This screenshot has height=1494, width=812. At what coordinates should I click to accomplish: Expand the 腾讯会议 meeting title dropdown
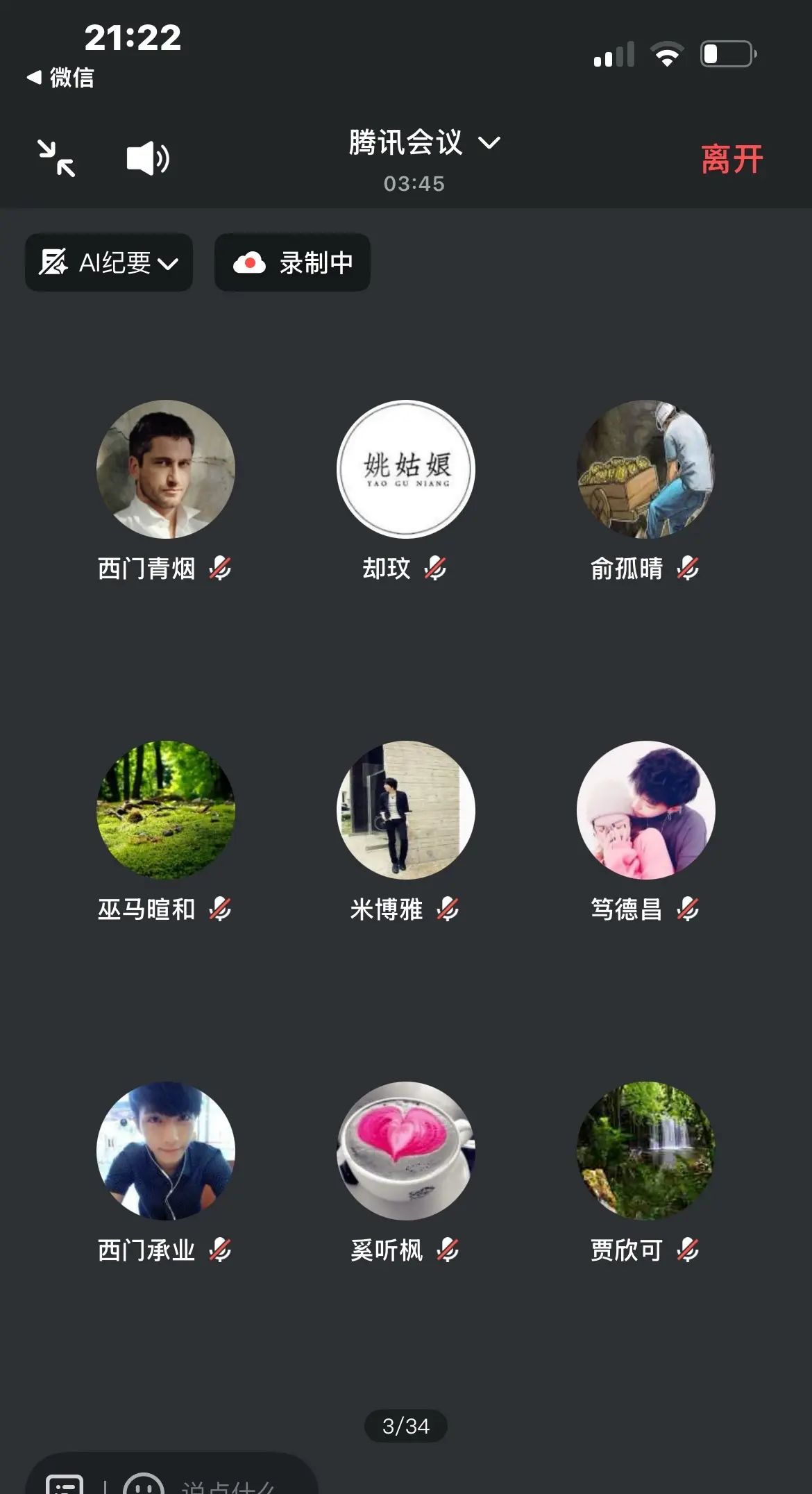click(x=489, y=145)
